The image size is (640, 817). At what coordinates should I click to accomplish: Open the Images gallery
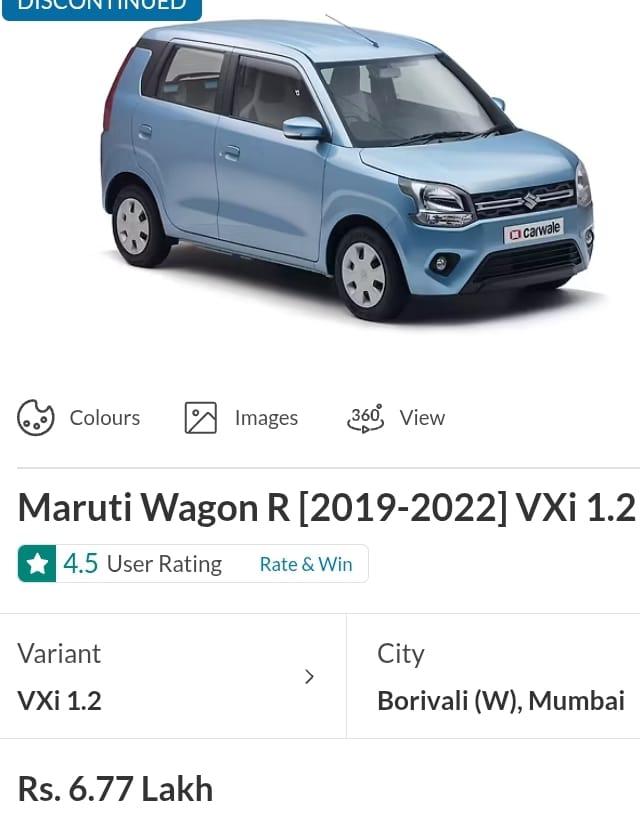tap(242, 418)
